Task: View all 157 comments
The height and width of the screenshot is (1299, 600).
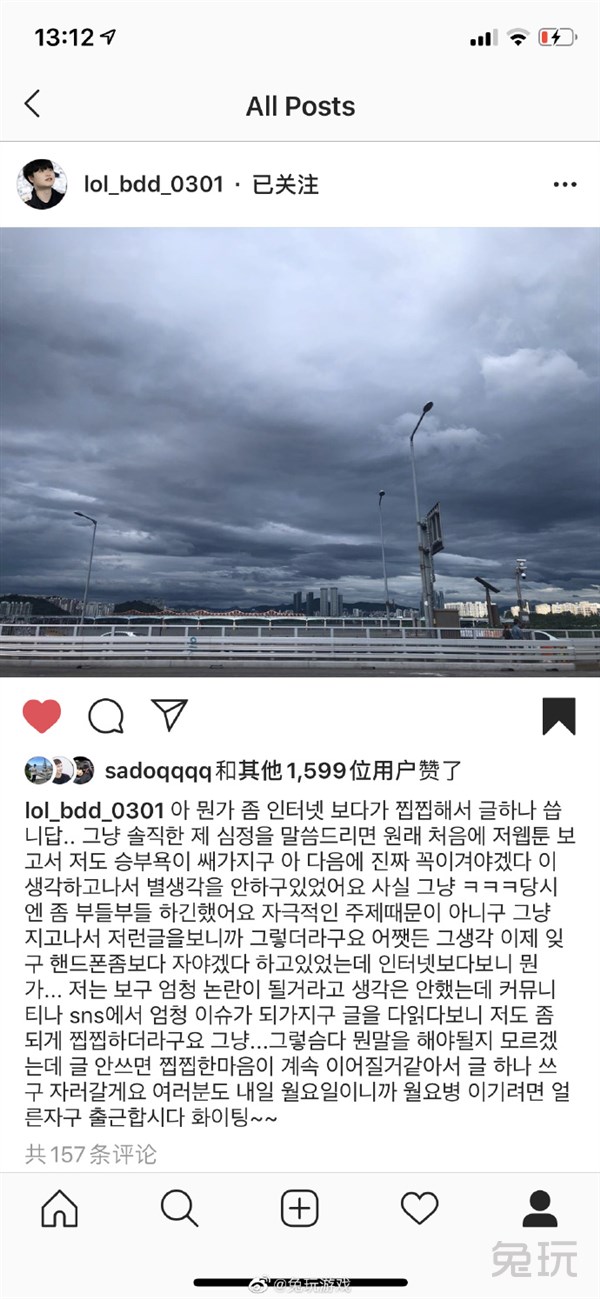Action: (x=91, y=1155)
